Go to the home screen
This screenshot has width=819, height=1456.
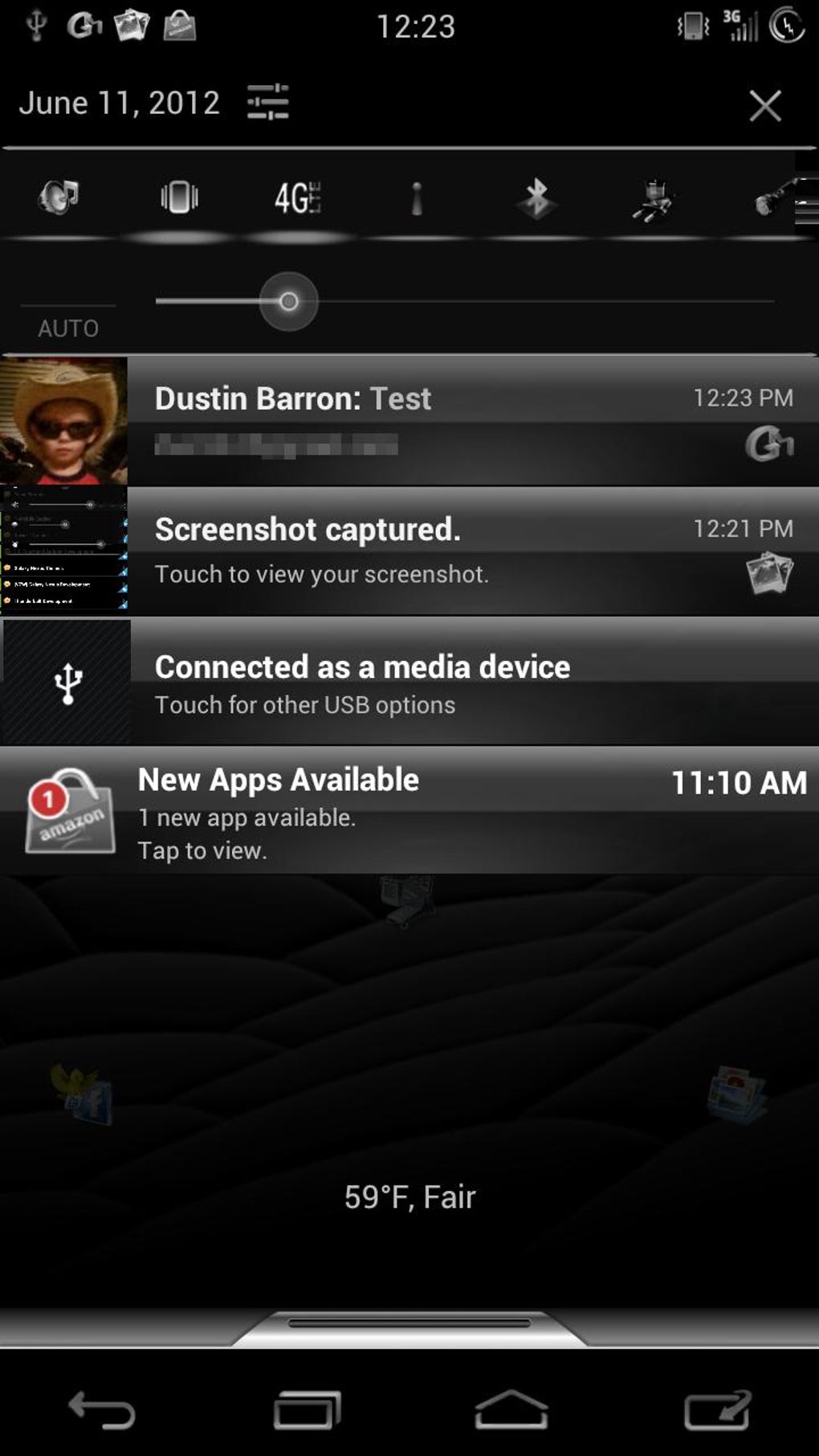511,1409
